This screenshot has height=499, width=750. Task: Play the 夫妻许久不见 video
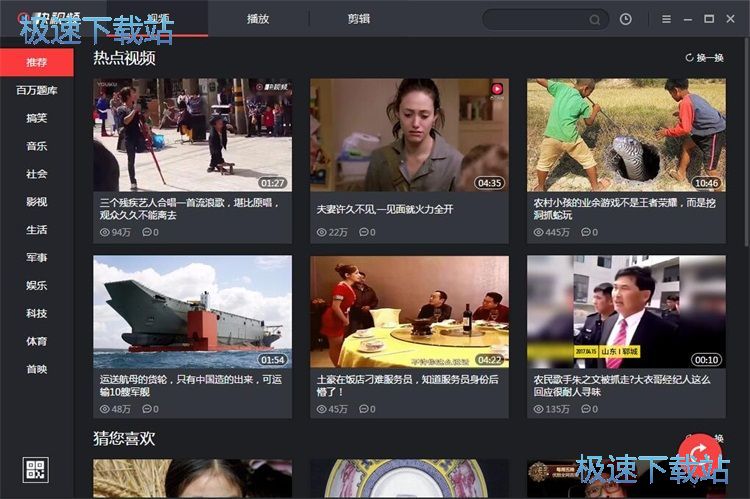click(x=409, y=135)
